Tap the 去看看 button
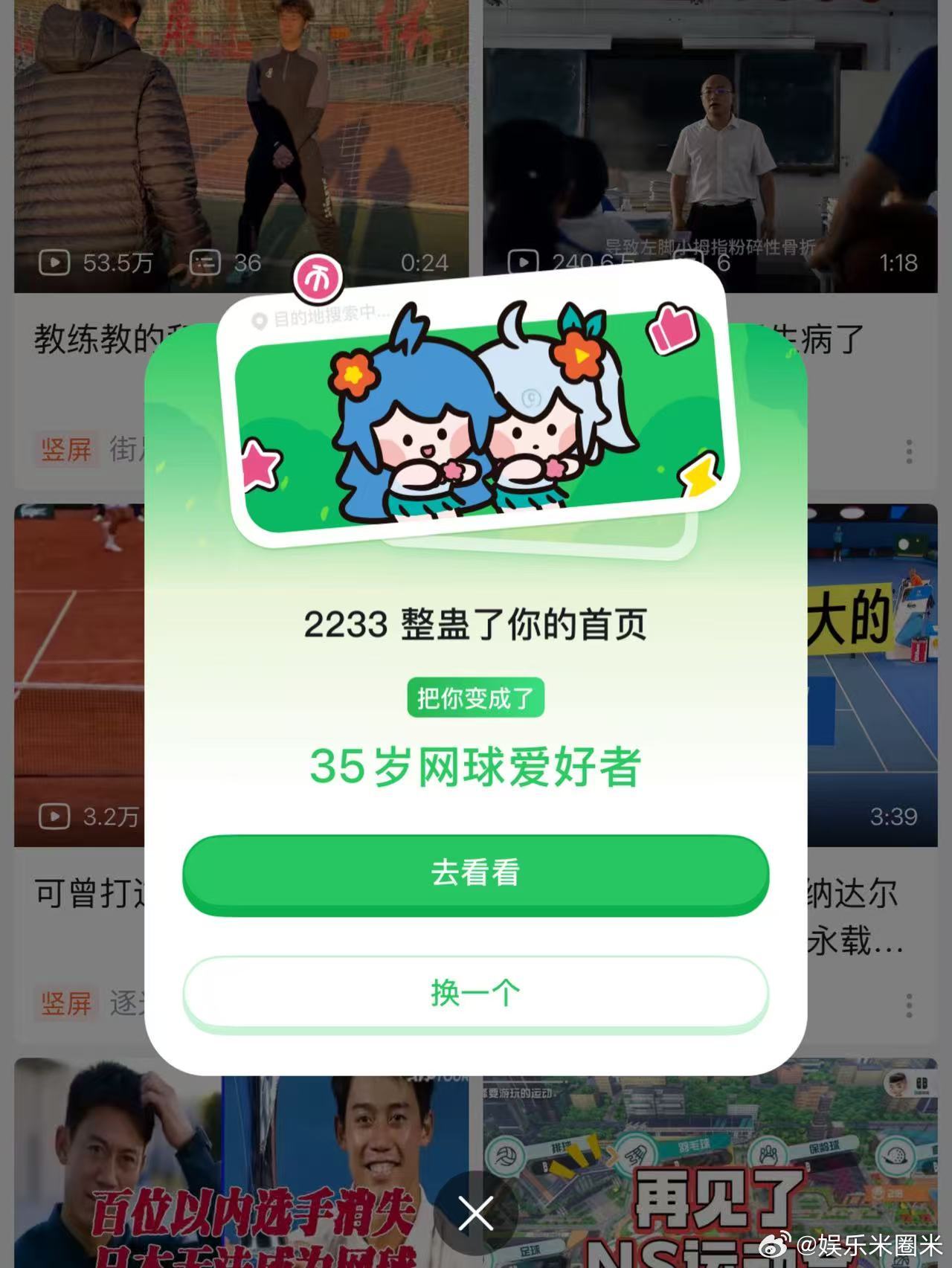The height and width of the screenshot is (1268, 952). [476, 875]
